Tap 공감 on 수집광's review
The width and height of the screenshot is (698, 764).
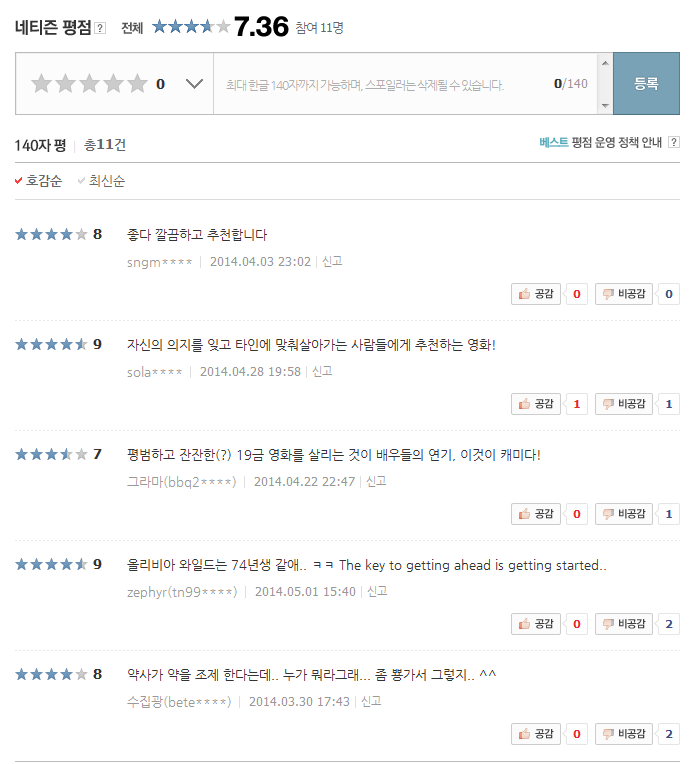[x=536, y=734]
